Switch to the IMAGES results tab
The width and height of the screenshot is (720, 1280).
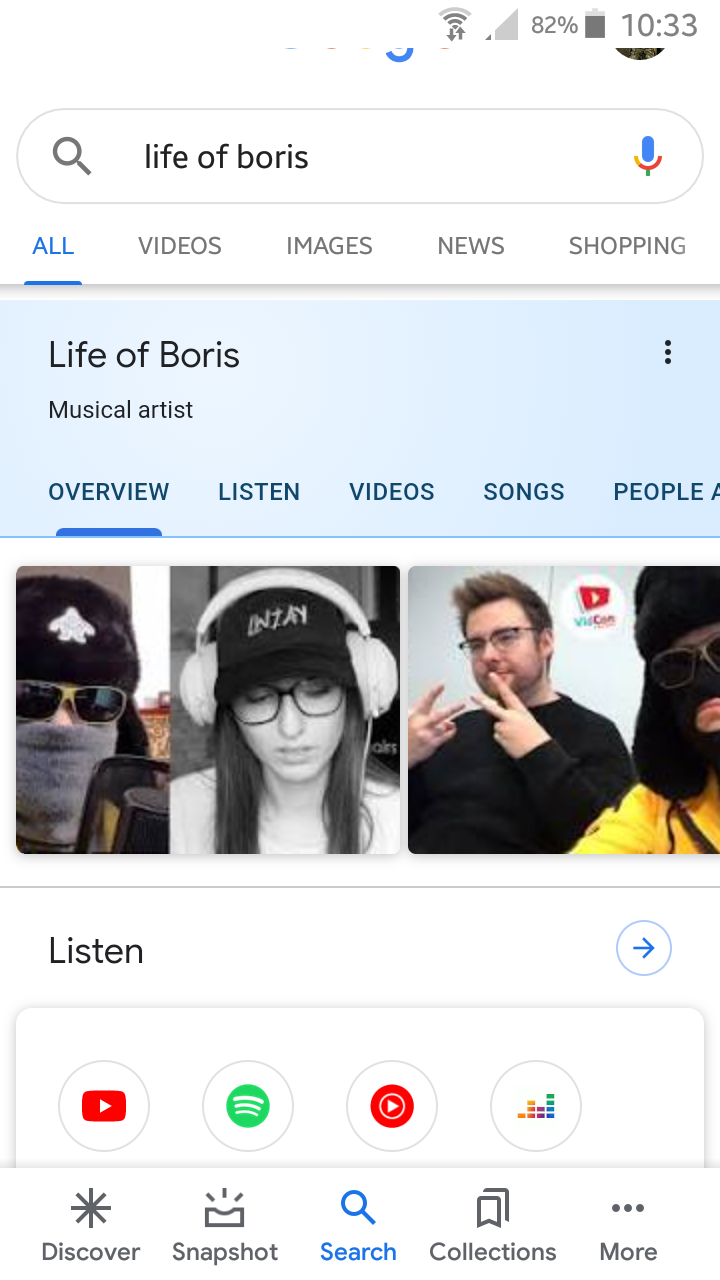click(x=329, y=246)
